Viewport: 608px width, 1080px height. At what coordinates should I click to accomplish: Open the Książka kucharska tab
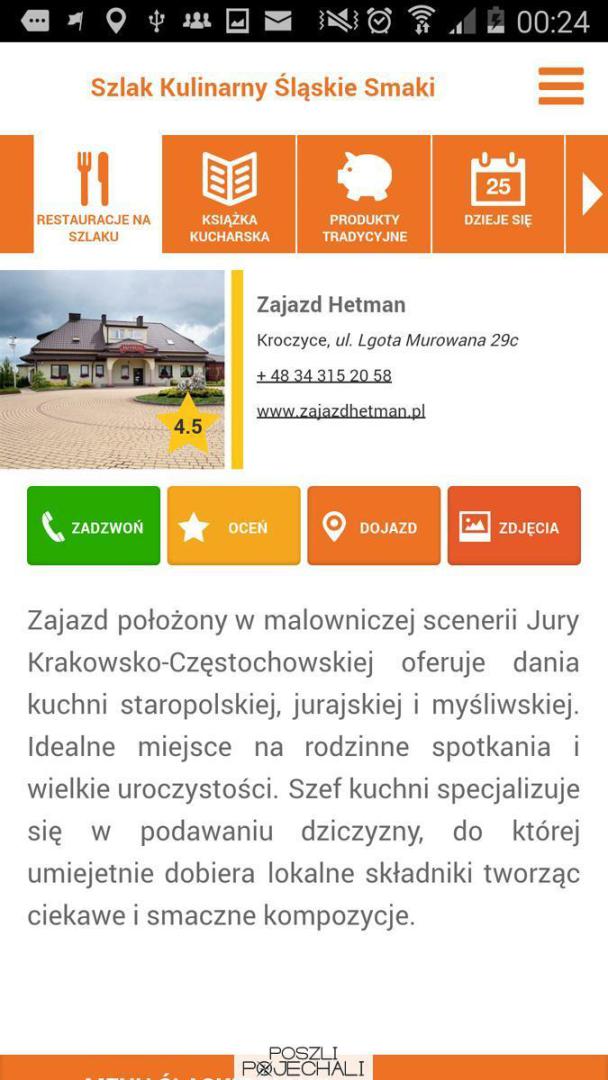coord(229,196)
